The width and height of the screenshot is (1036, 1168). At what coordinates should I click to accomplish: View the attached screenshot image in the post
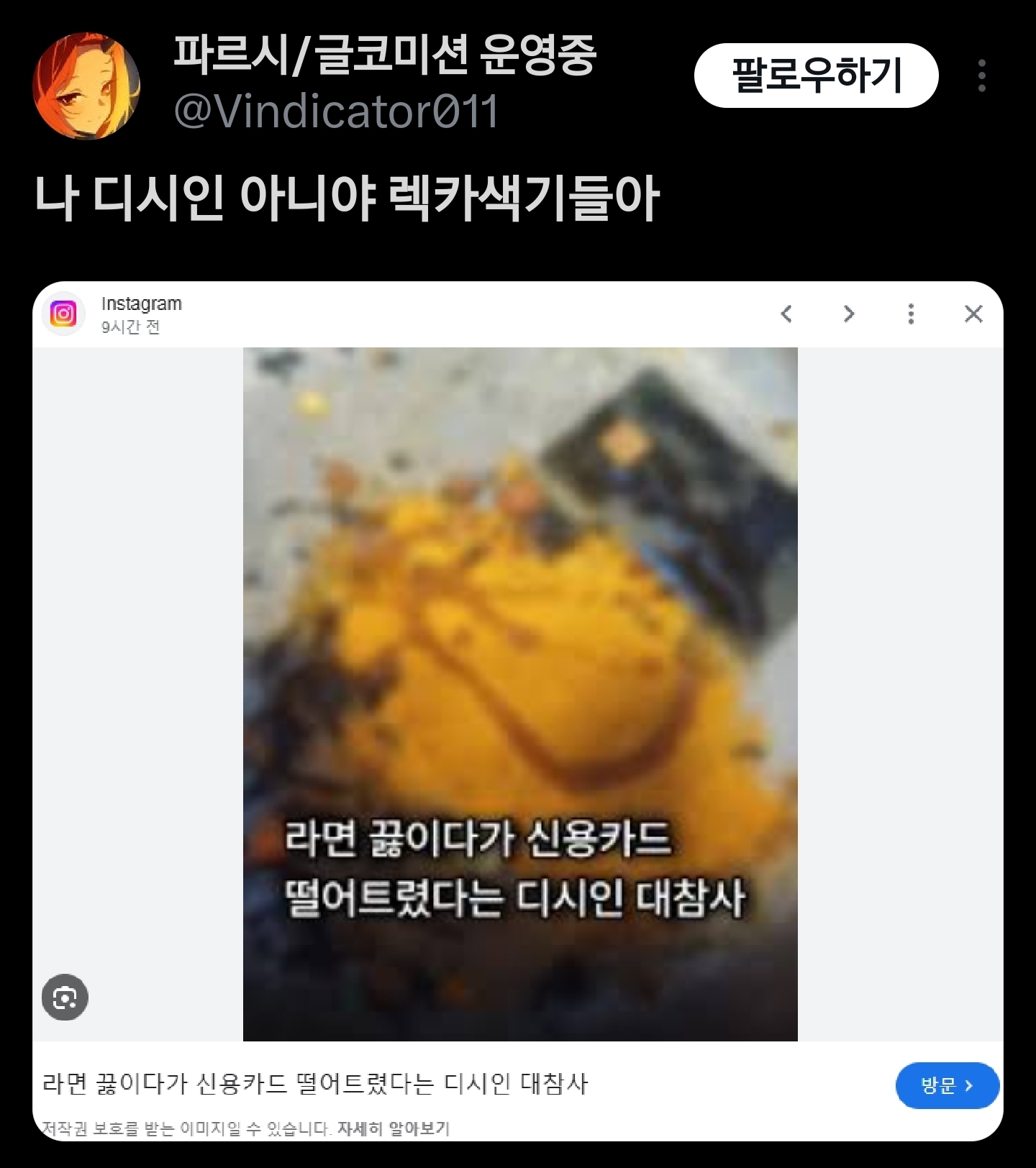pyautogui.click(x=518, y=694)
